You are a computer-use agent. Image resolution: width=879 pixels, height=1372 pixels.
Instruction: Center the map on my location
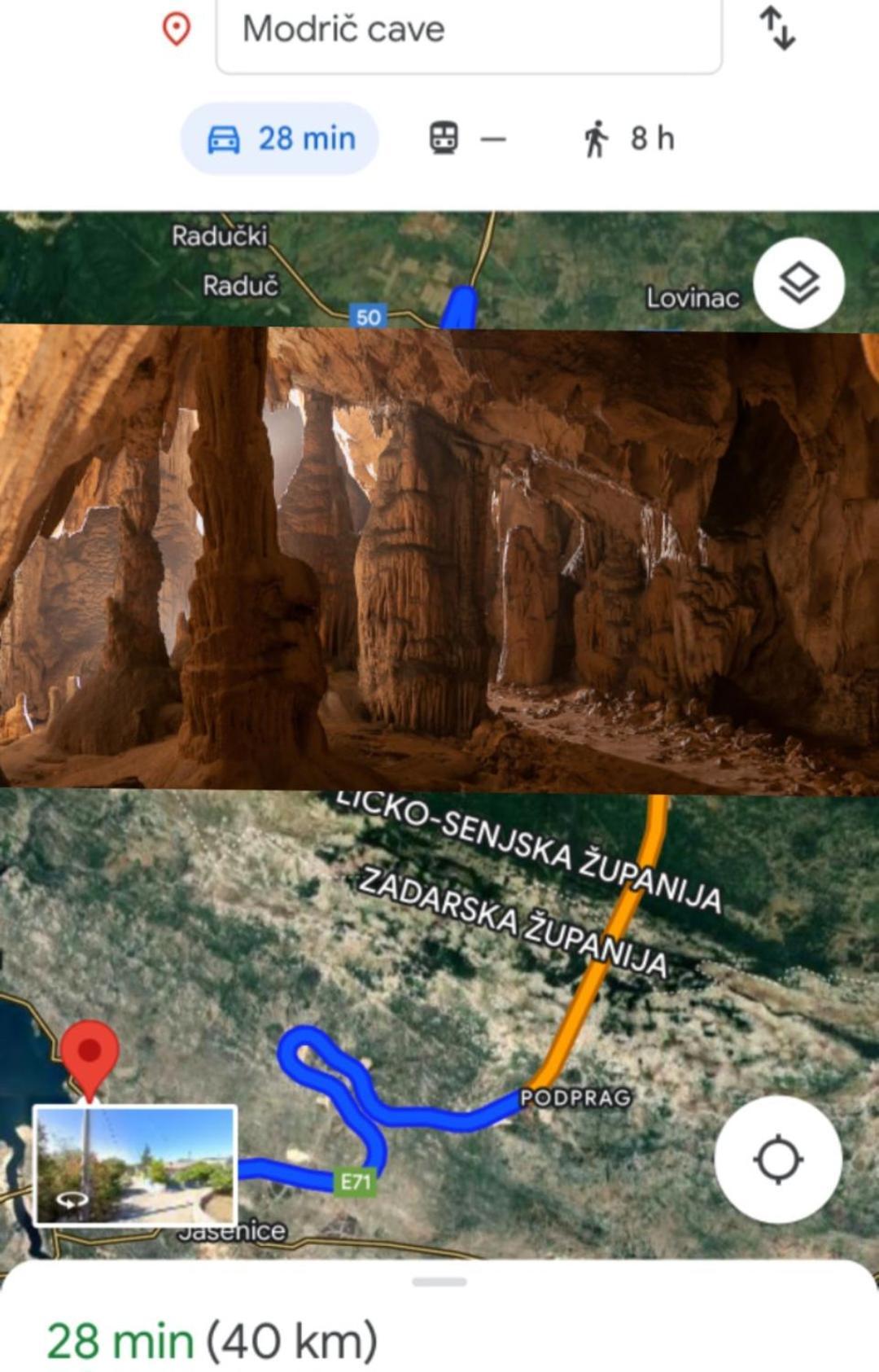click(778, 1159)
